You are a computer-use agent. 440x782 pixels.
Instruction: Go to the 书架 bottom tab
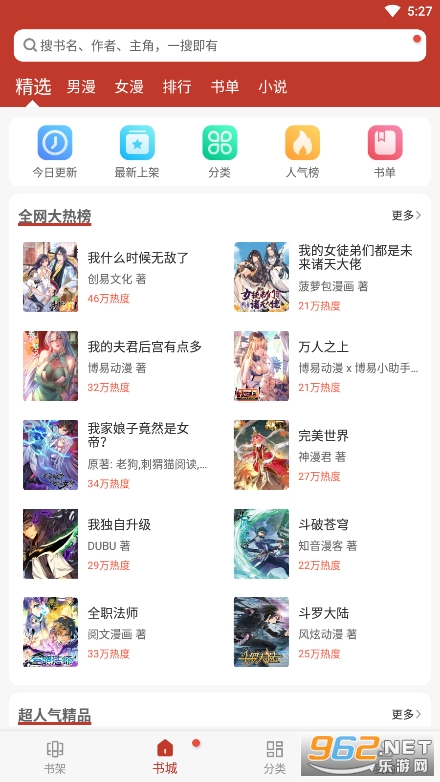pos(55,757)
